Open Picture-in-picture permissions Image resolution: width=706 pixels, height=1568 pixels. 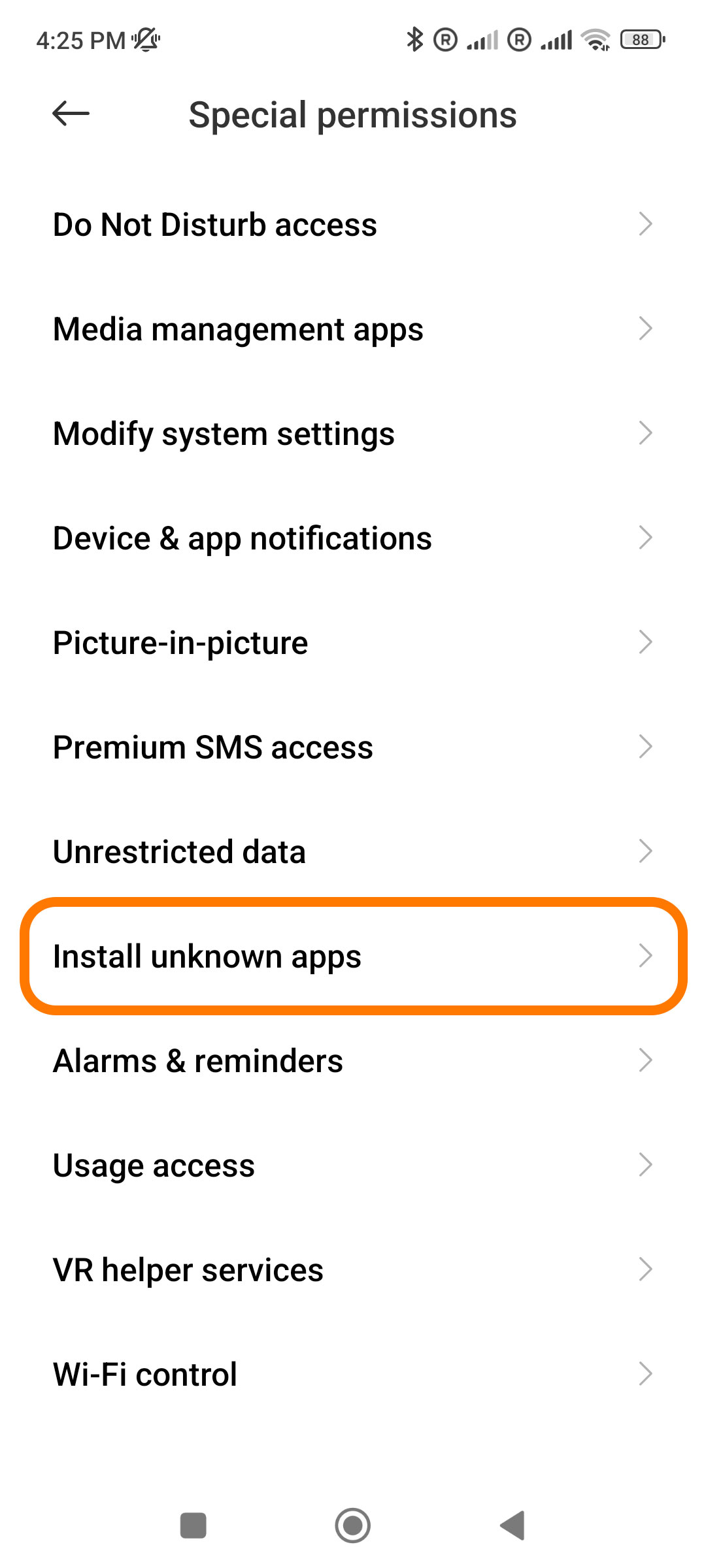pyautogui.click(x=353, y=642)
